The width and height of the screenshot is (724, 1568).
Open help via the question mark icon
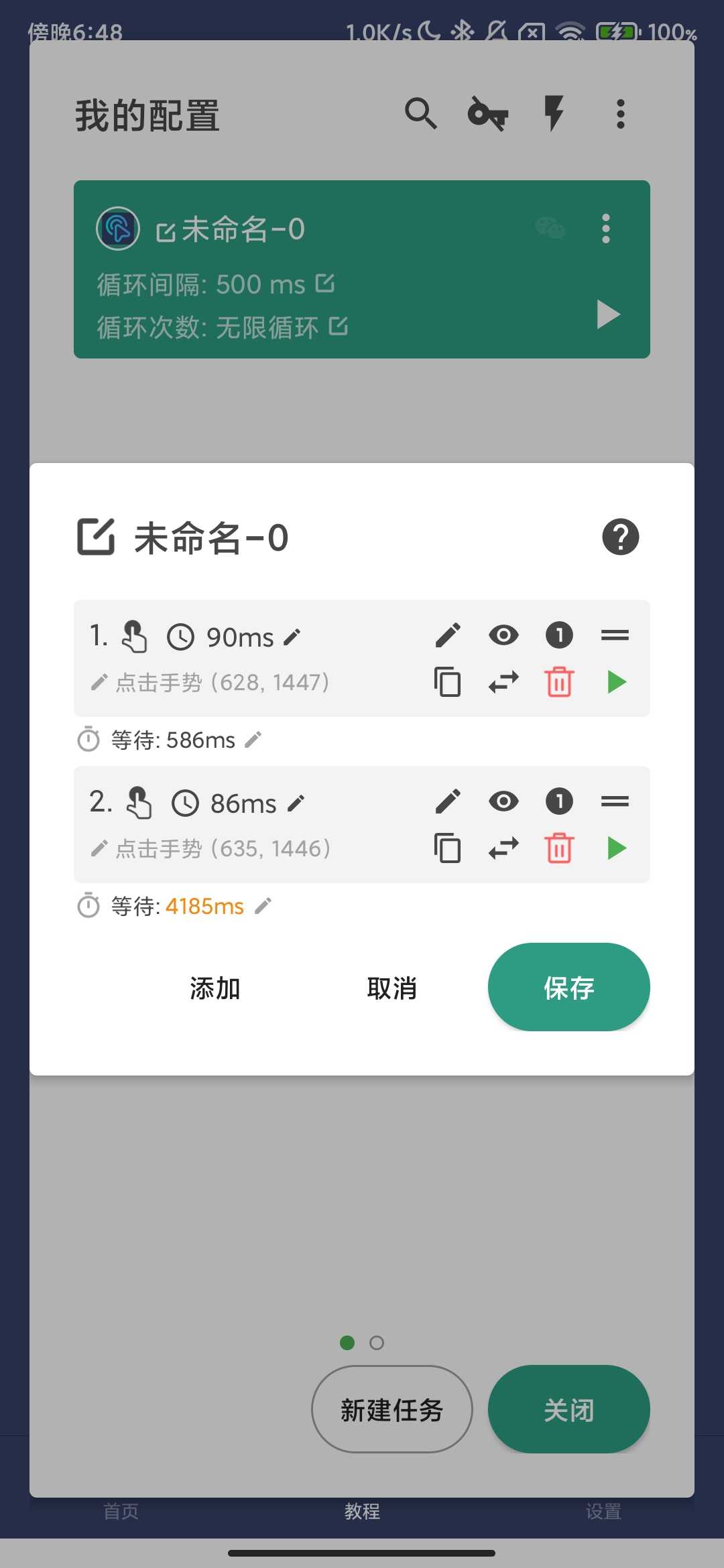coord(620,536)
